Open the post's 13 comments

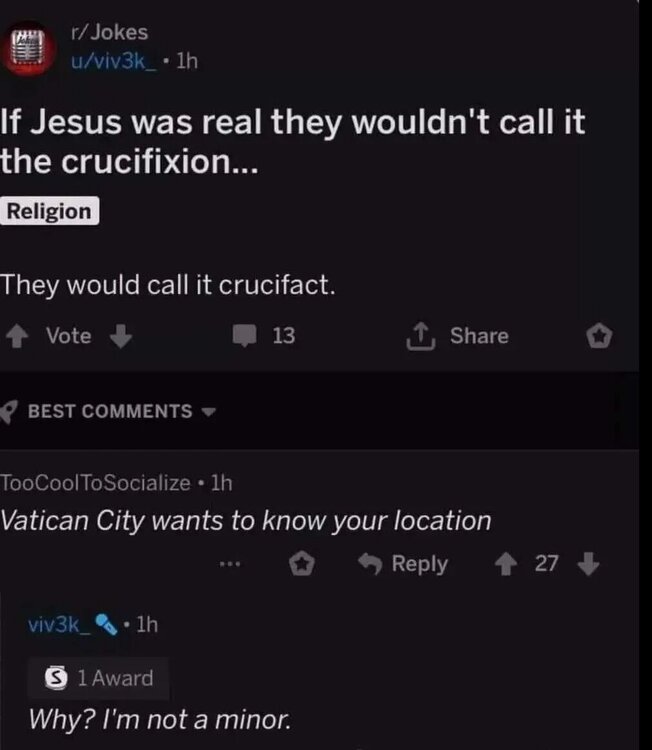pyautogui.click(x=266, y=336)
